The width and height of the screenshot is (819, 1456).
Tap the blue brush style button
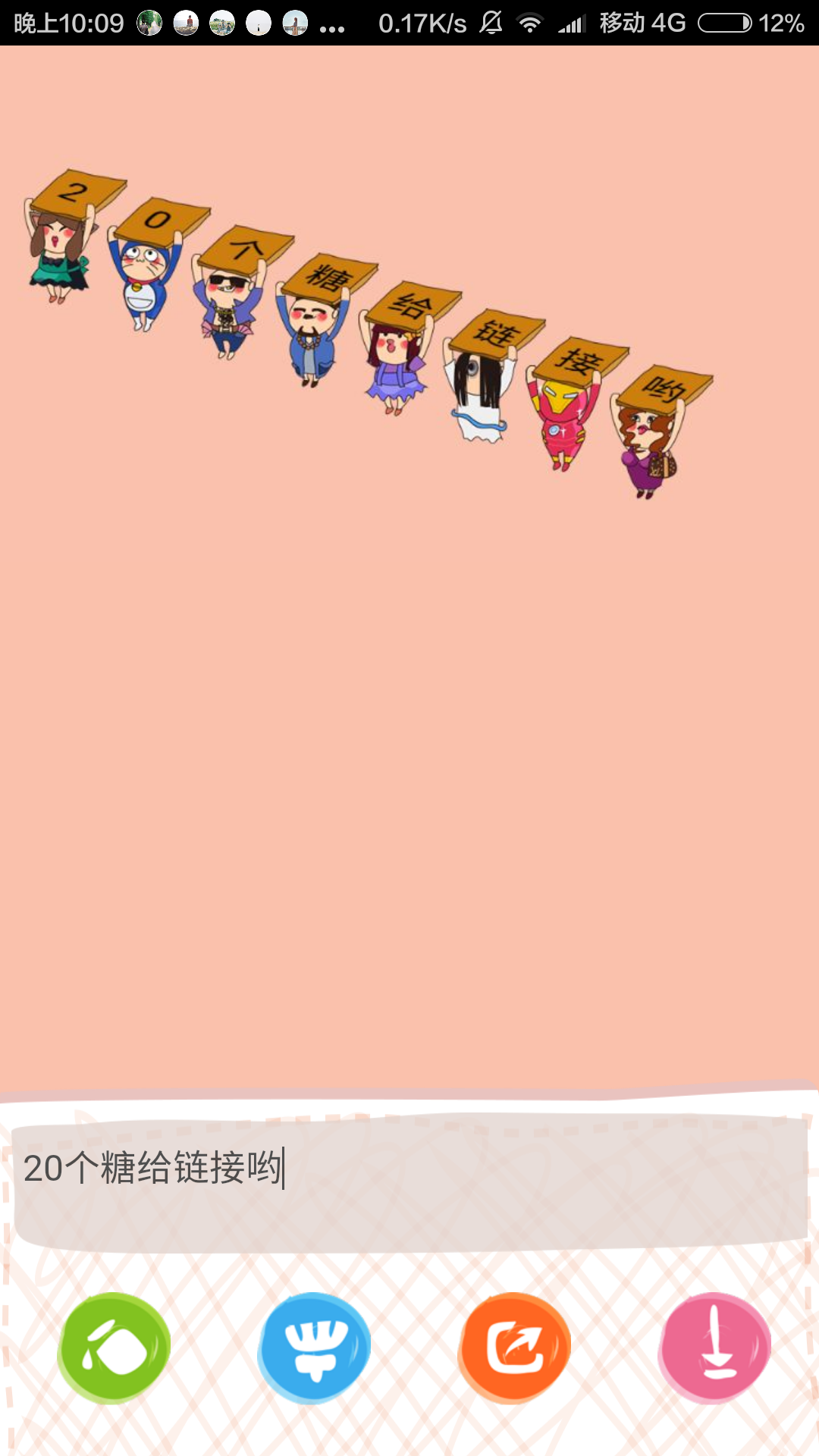tap(314, 1348)
